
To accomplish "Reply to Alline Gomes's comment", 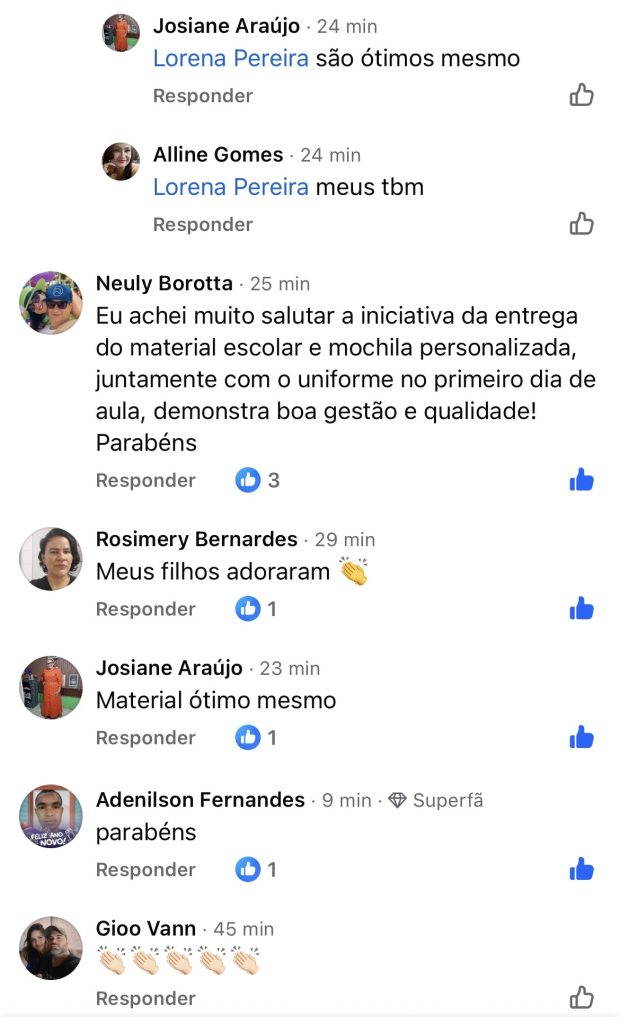I will [202, 225].
